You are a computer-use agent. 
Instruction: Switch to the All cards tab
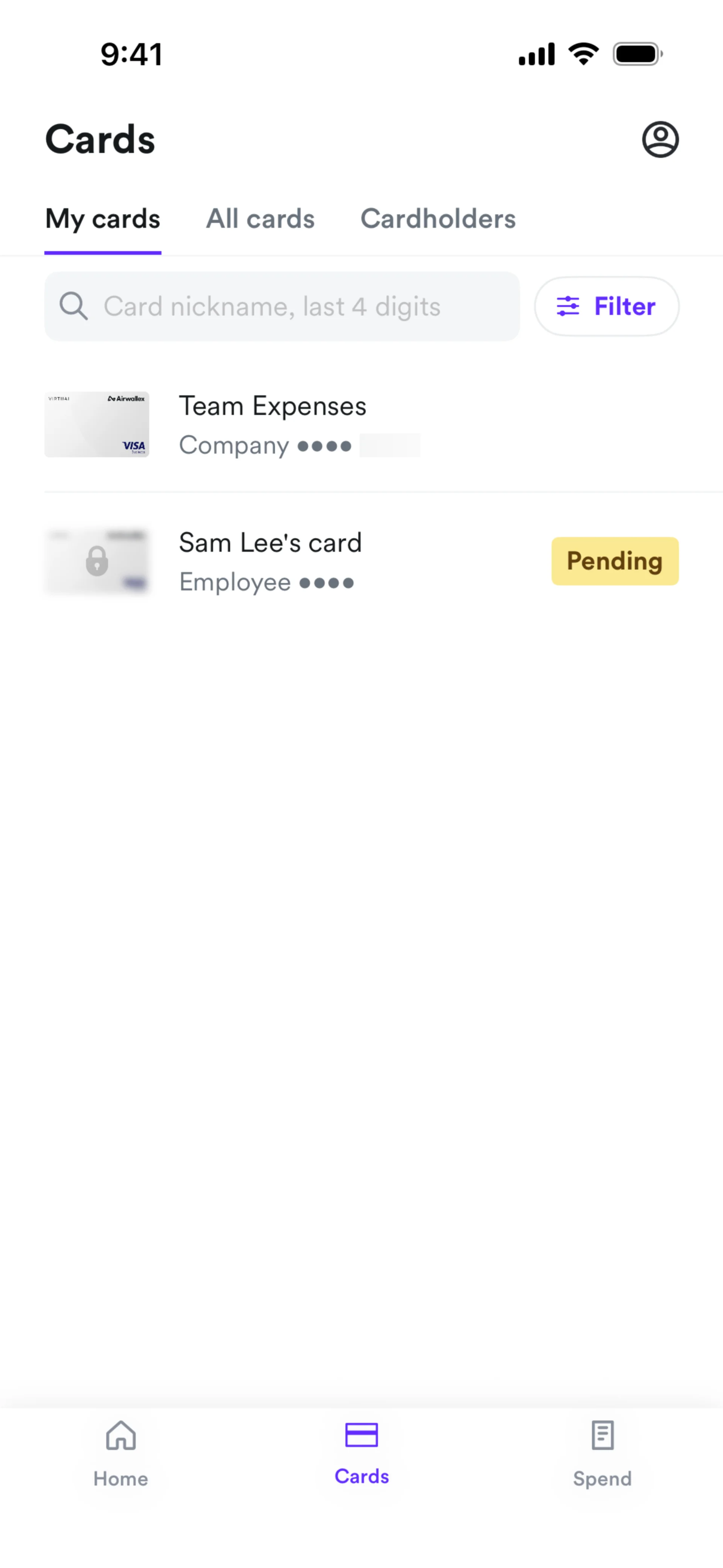(x=260, y=219)
